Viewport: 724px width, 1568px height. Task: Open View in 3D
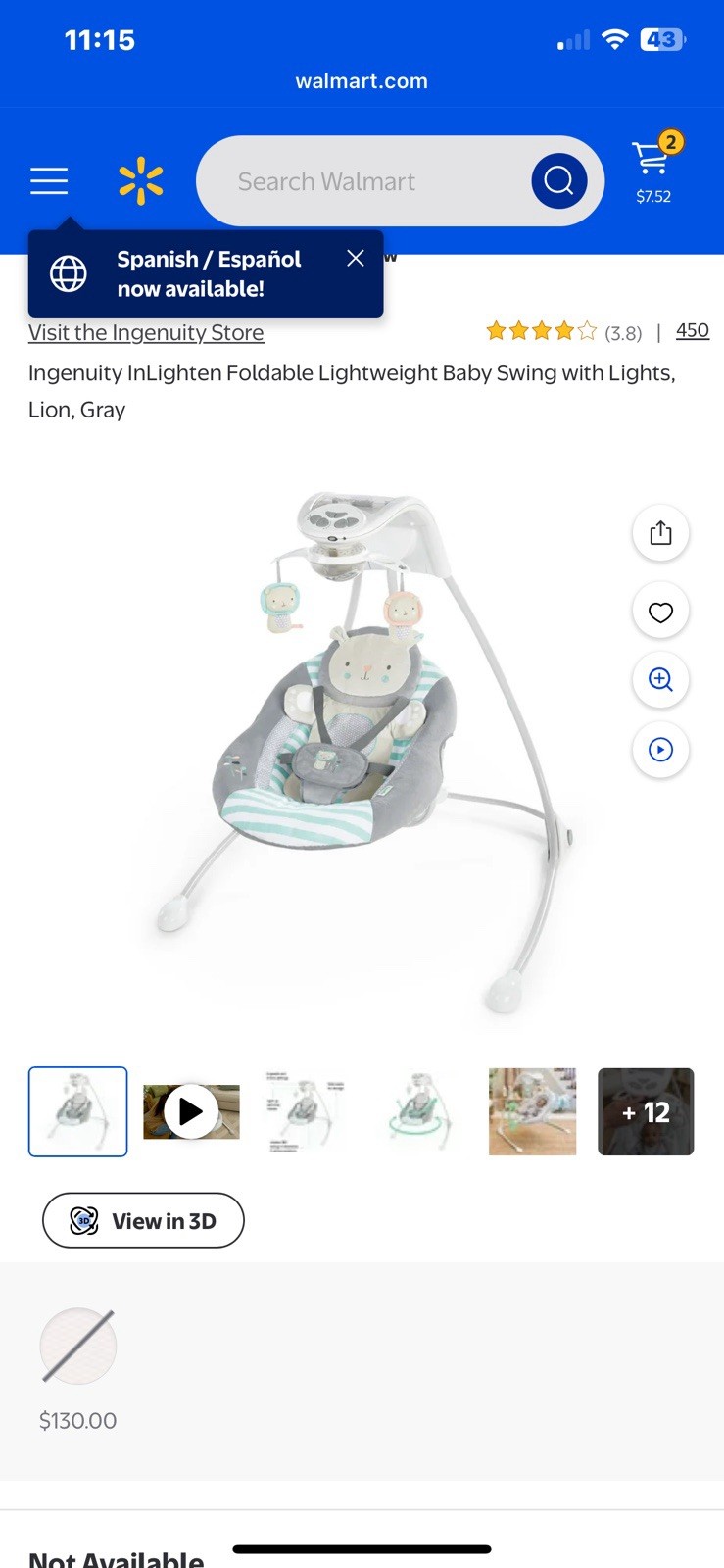click(x=143, y=1221)
